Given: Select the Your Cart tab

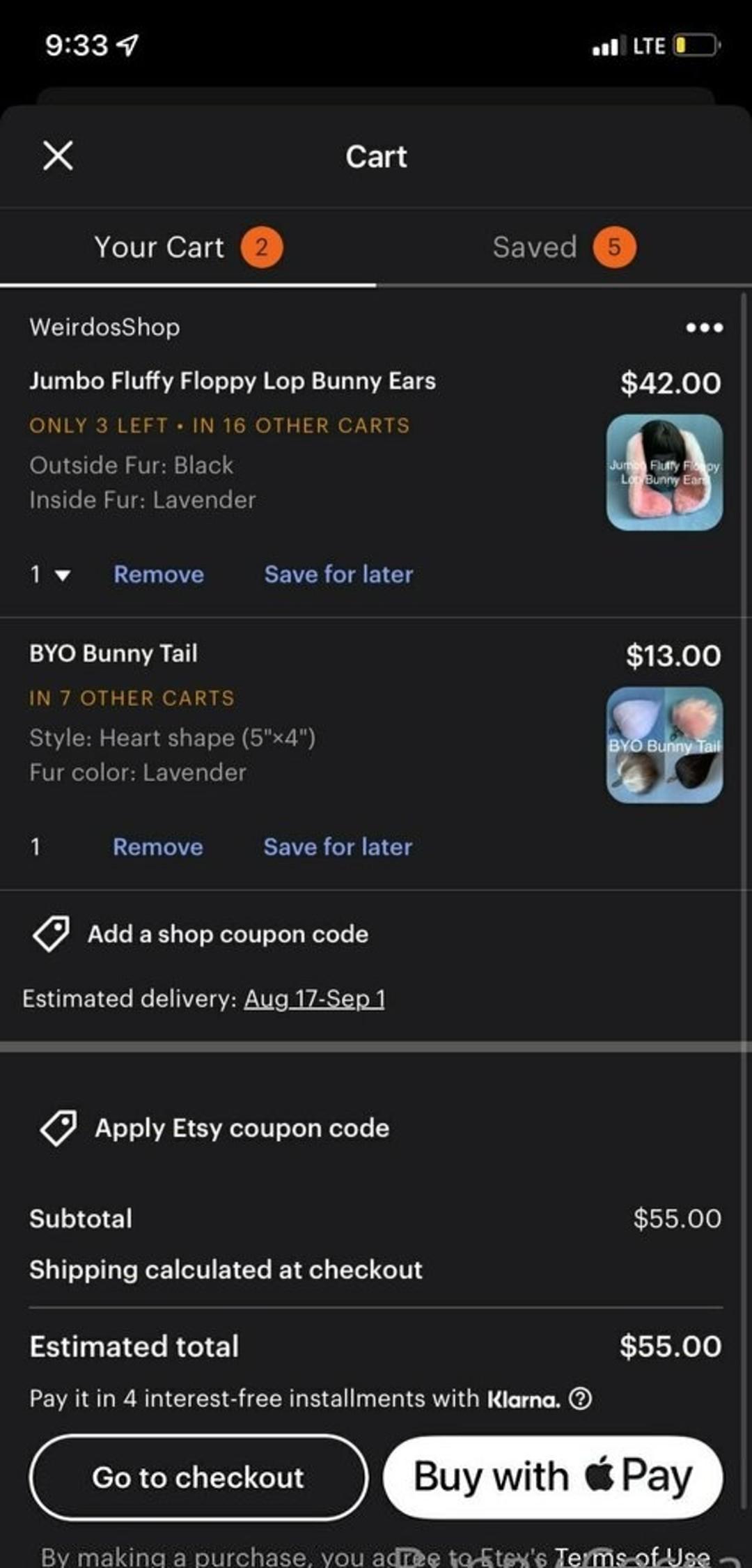Looking at the screenshot, I should (188, 247).
